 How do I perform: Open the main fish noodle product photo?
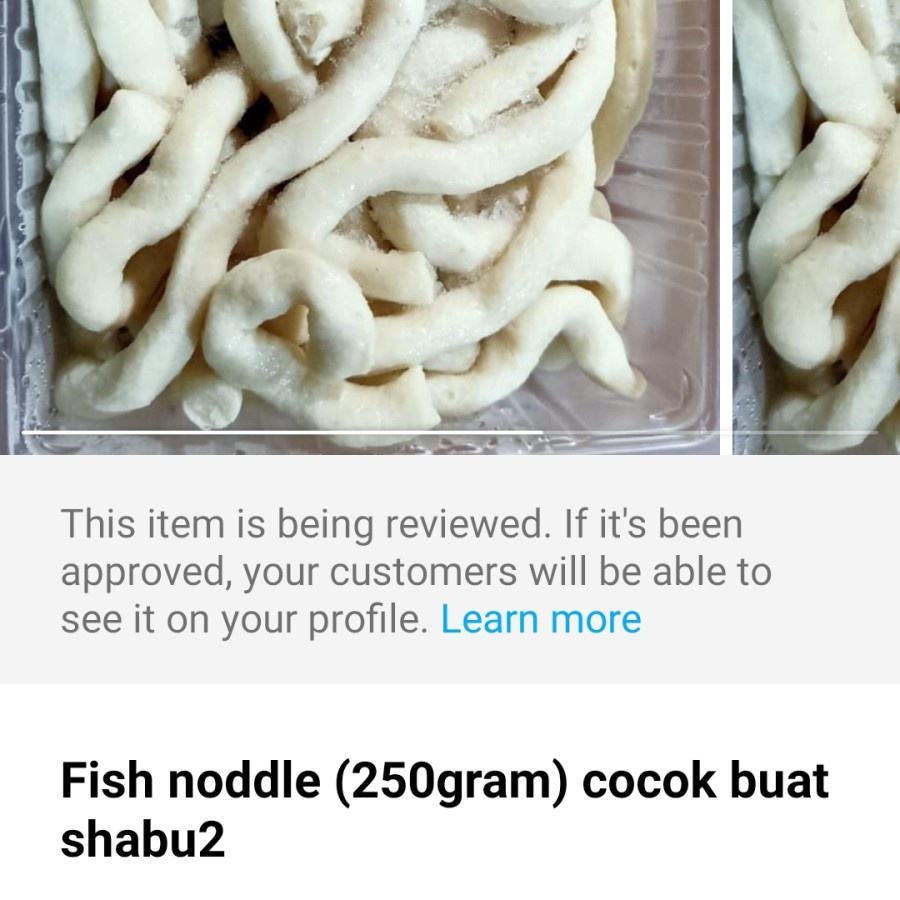coord(360,220)
